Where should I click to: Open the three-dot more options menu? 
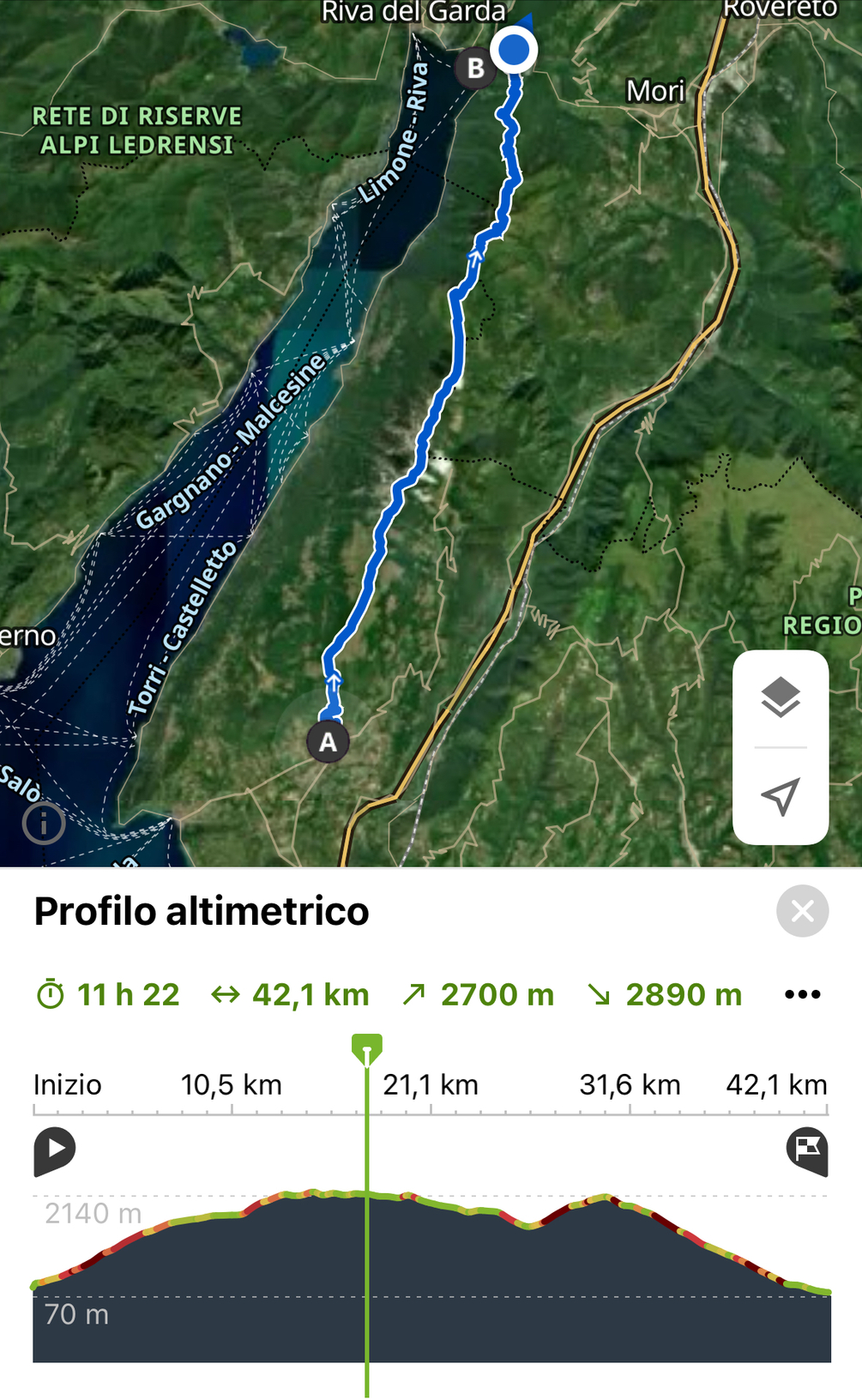click(x=802, y=994)
